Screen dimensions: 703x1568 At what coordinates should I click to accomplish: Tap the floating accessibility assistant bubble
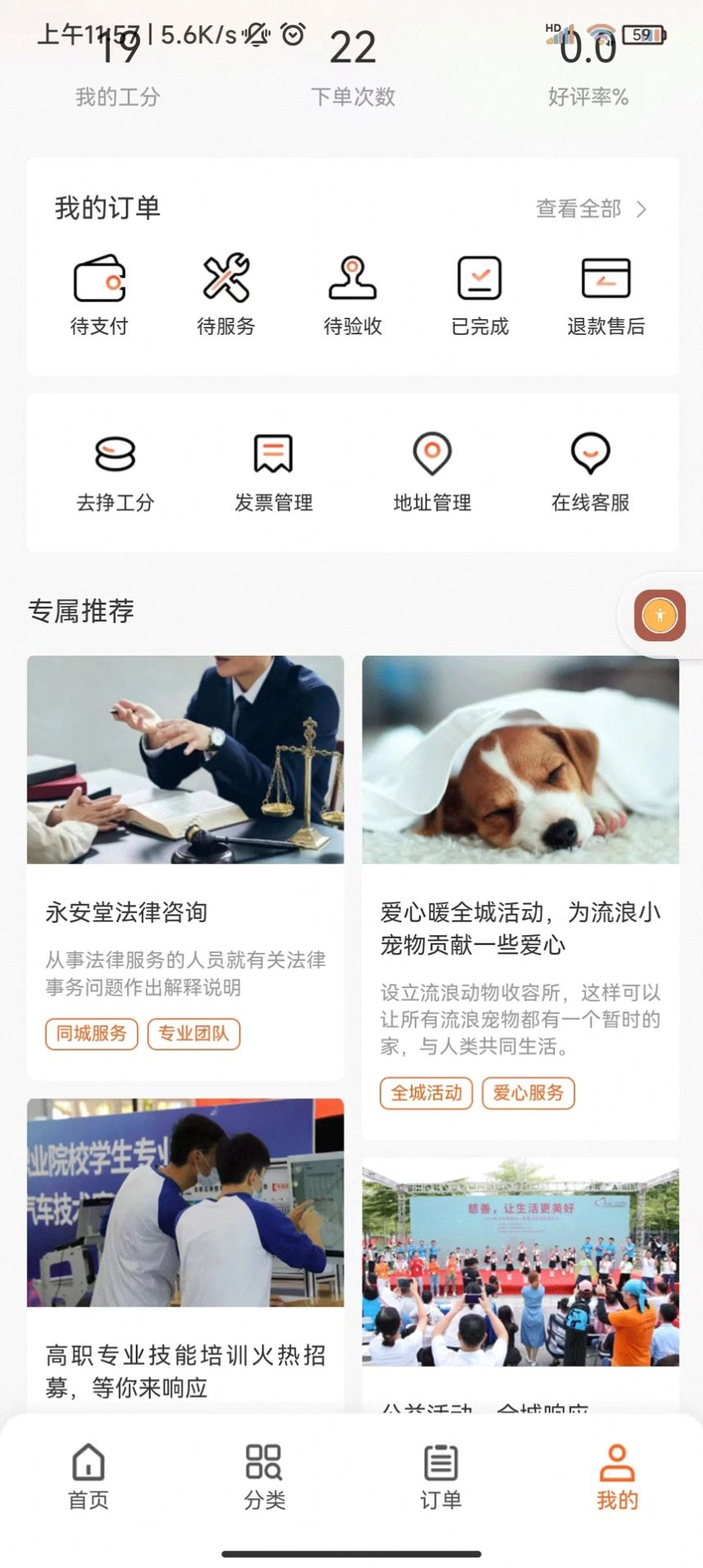point(660,613)
